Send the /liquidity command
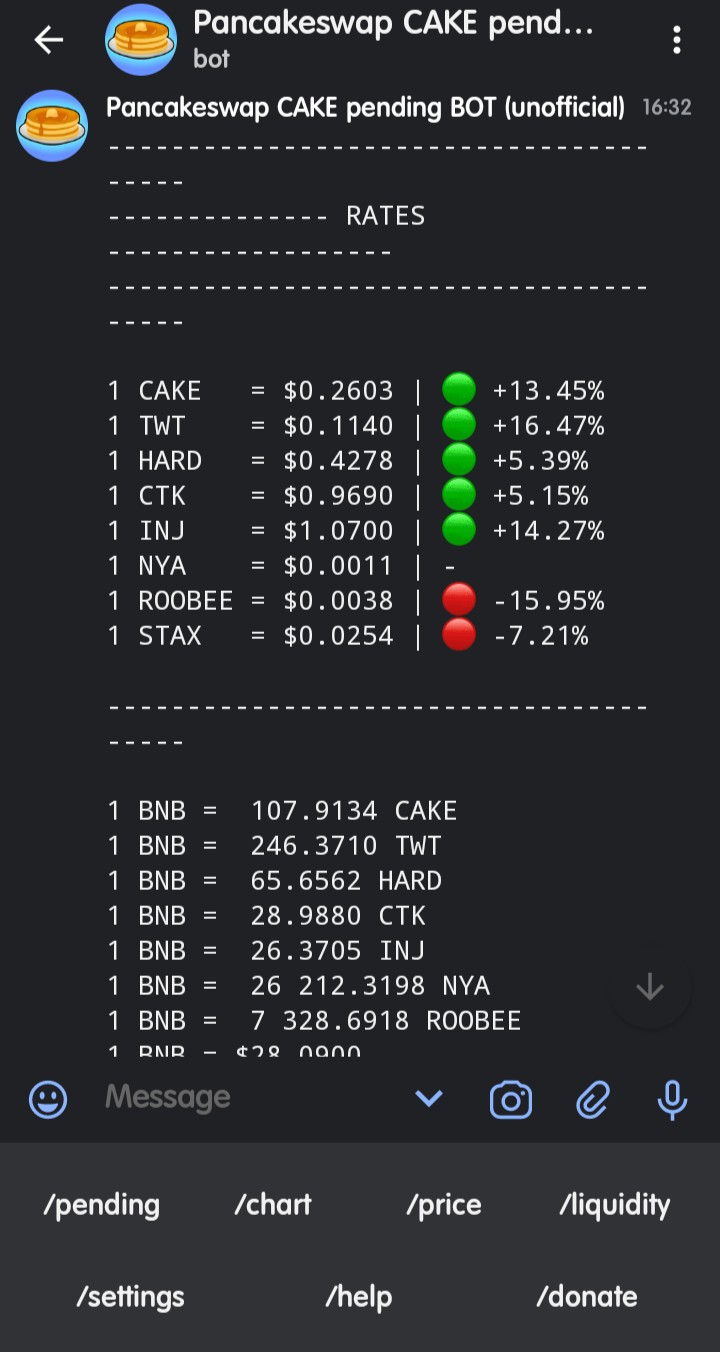 [615, 1205]
